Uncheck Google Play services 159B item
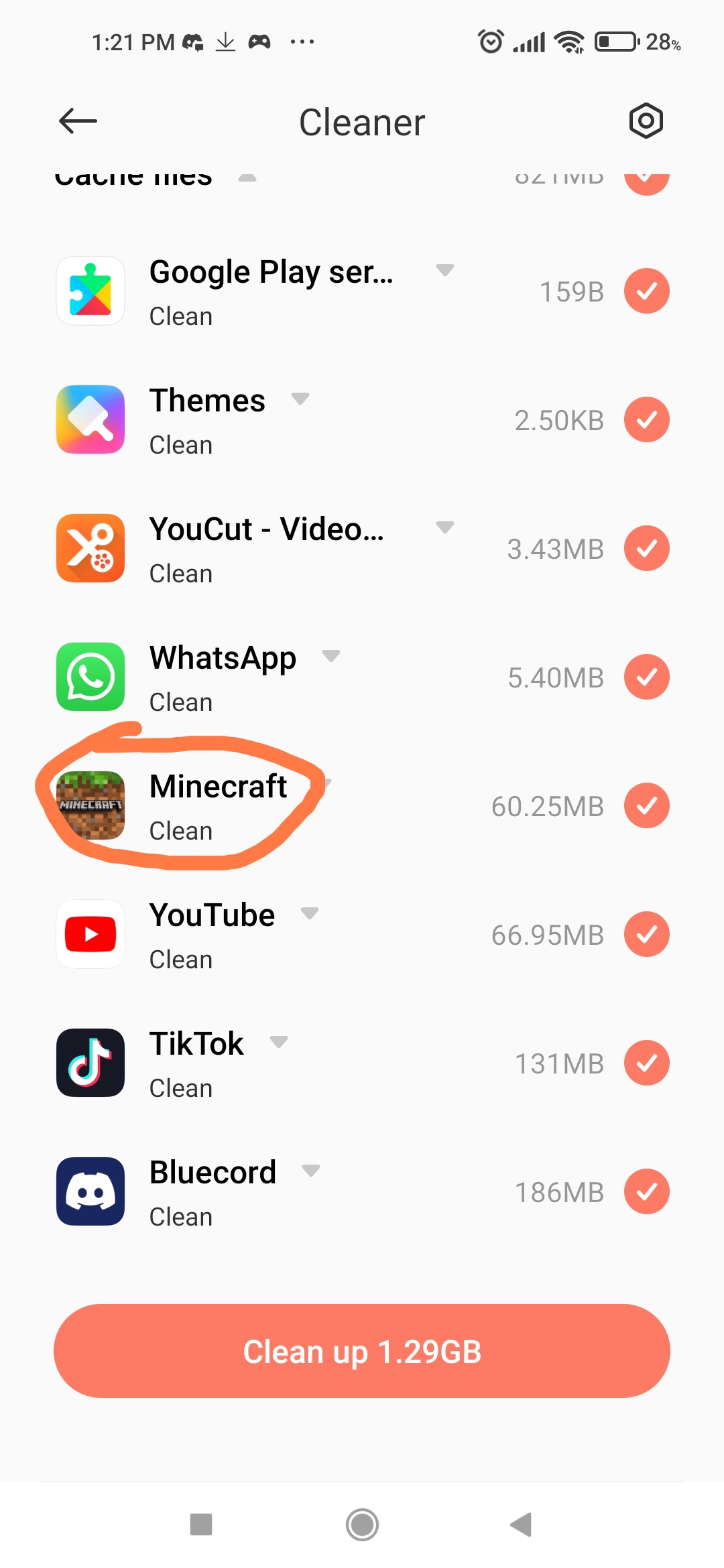 [x=646, y=291]
